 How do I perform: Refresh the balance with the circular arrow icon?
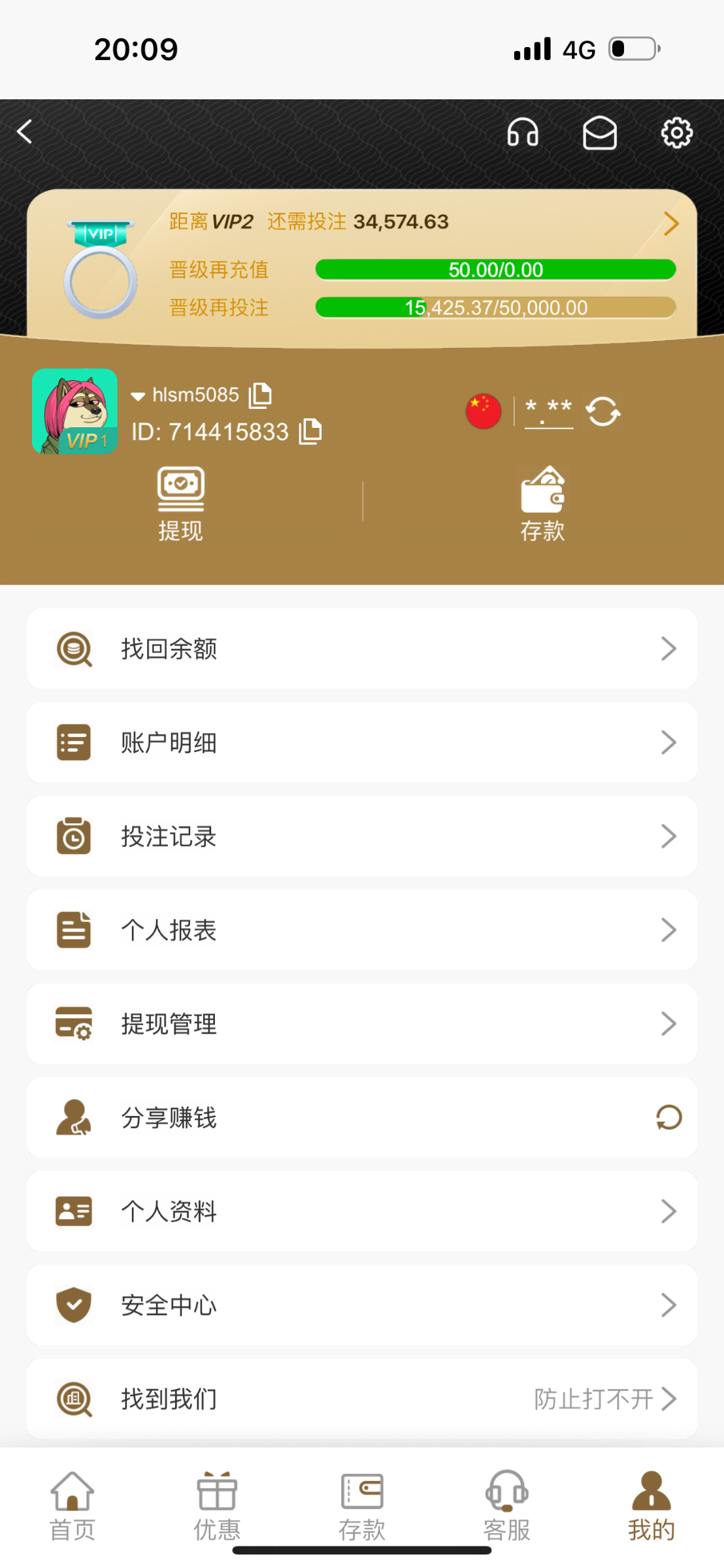603,411
